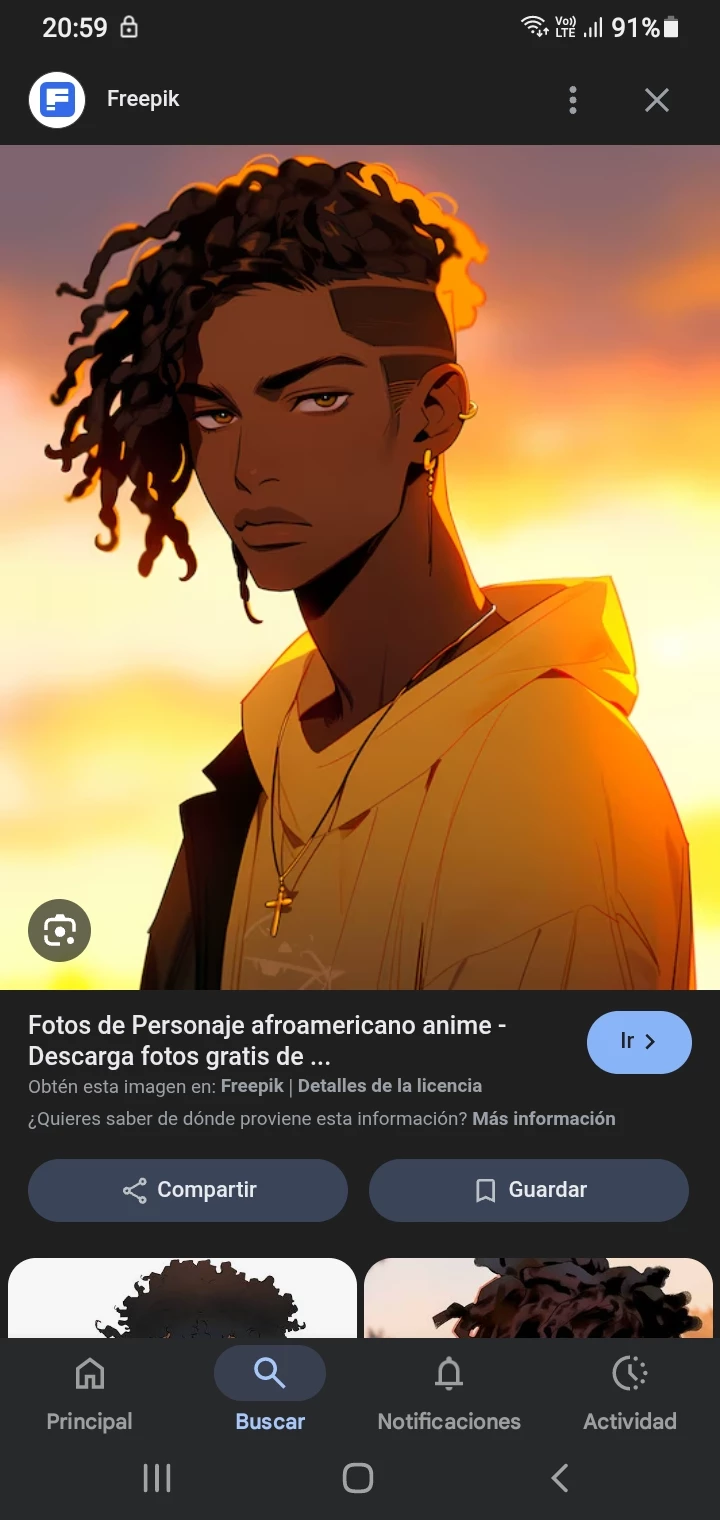This screenshot has width=720, height=1520.
Task: Open the three-dot overflow menu
Action: coord(573,100)
